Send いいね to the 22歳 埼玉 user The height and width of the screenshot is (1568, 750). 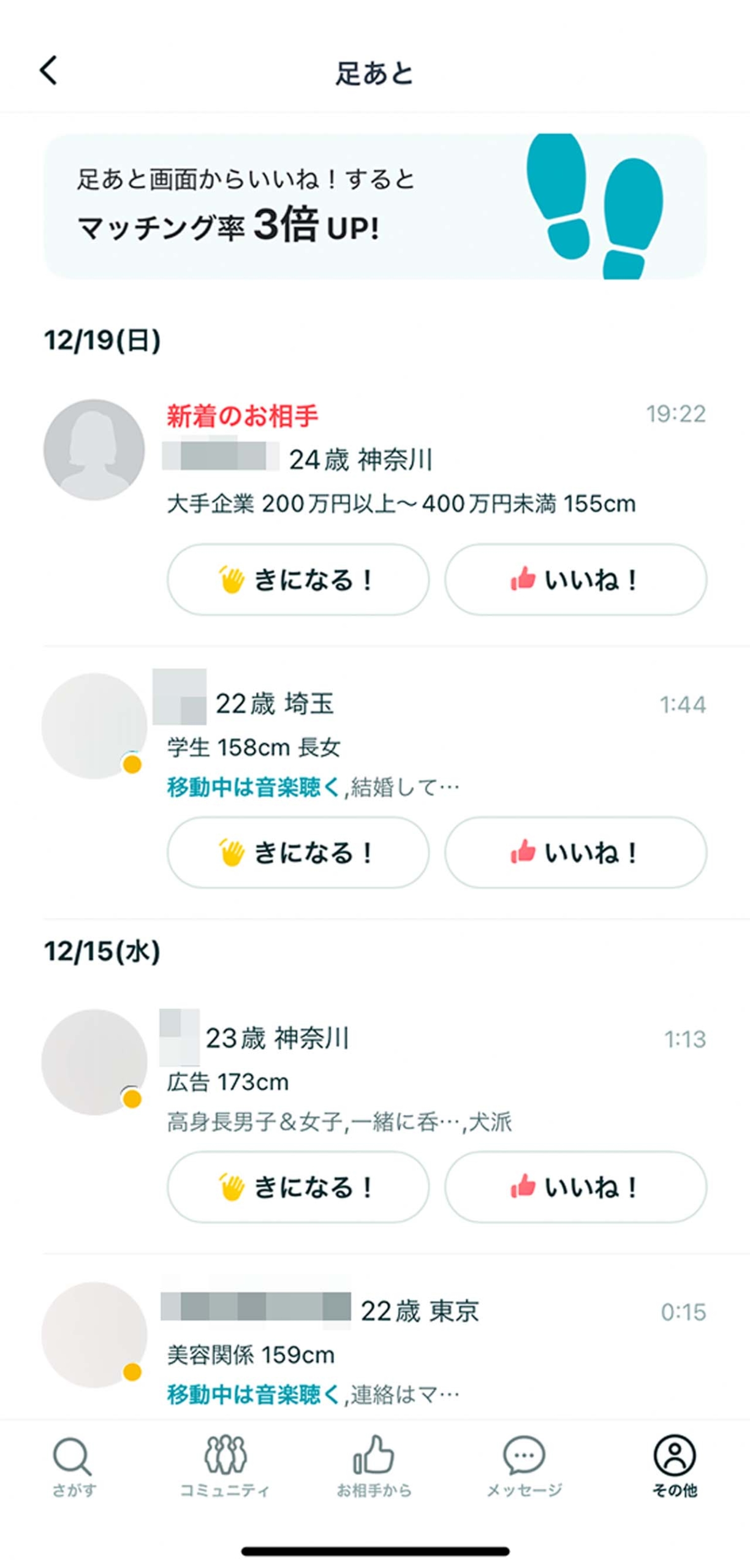[x=575, y=852]
